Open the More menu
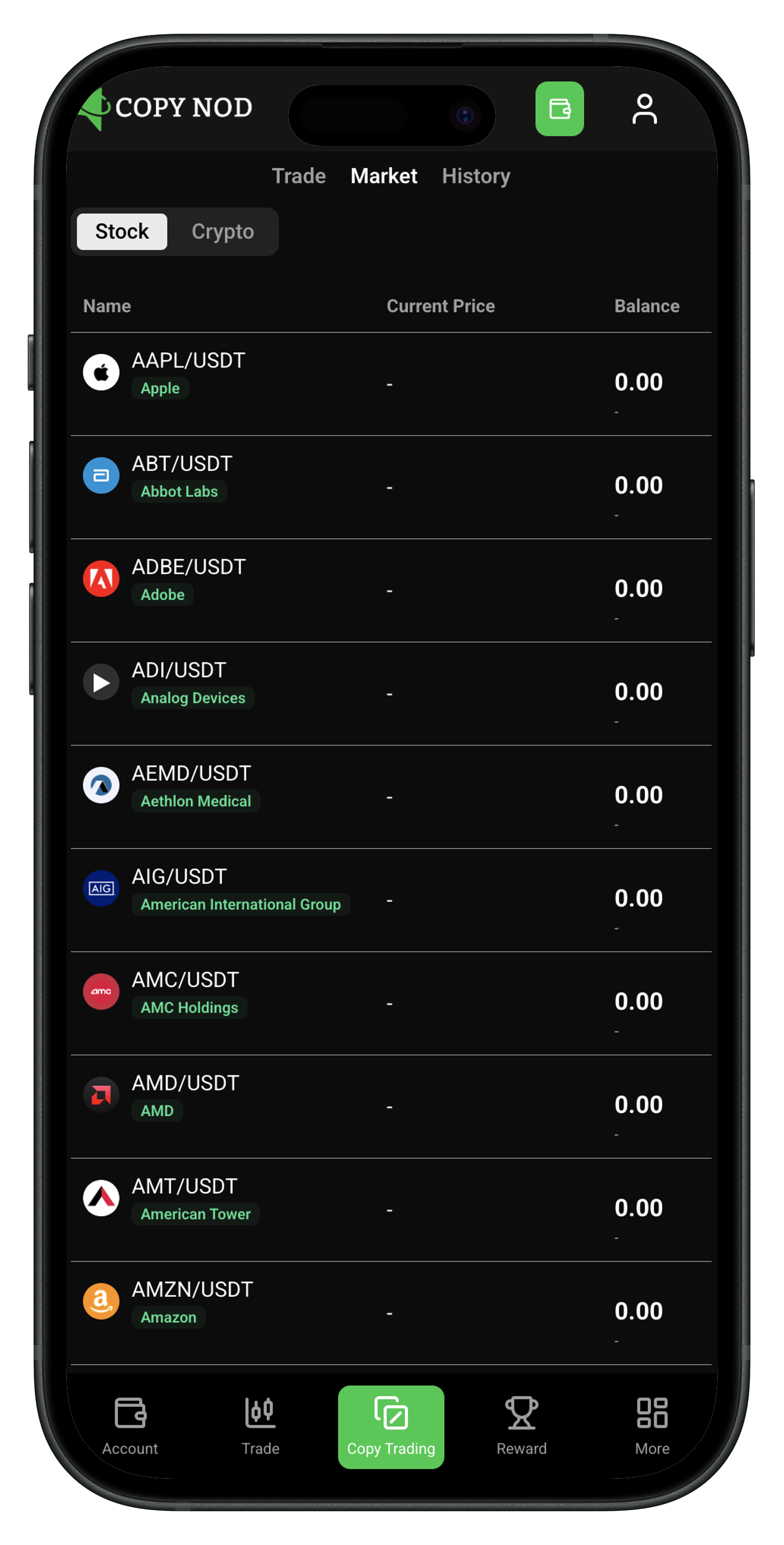Viewport: 784px width, 1545px height. 652,1426
